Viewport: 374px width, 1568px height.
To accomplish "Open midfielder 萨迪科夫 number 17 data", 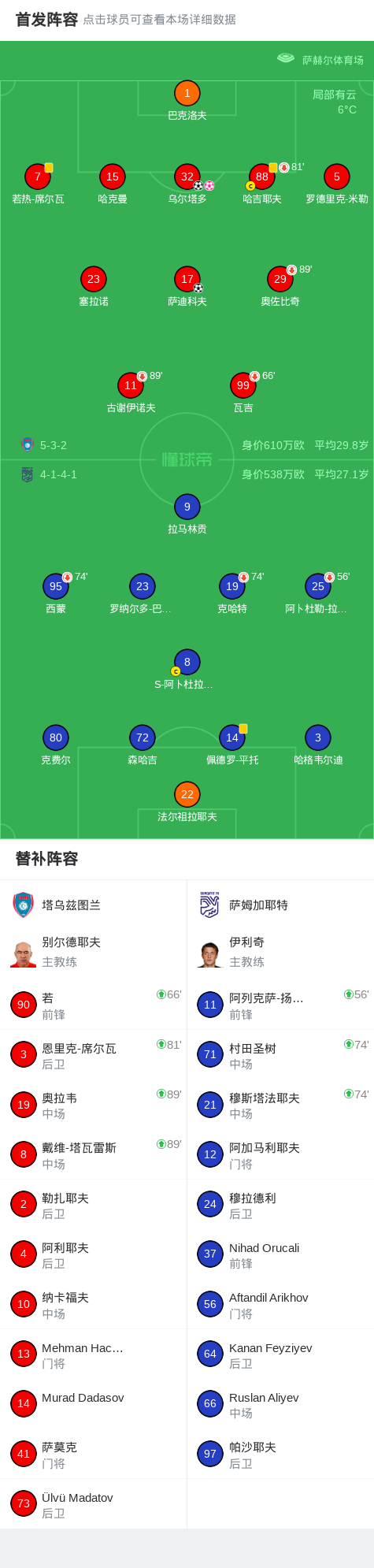I will [x=187, y=286].
